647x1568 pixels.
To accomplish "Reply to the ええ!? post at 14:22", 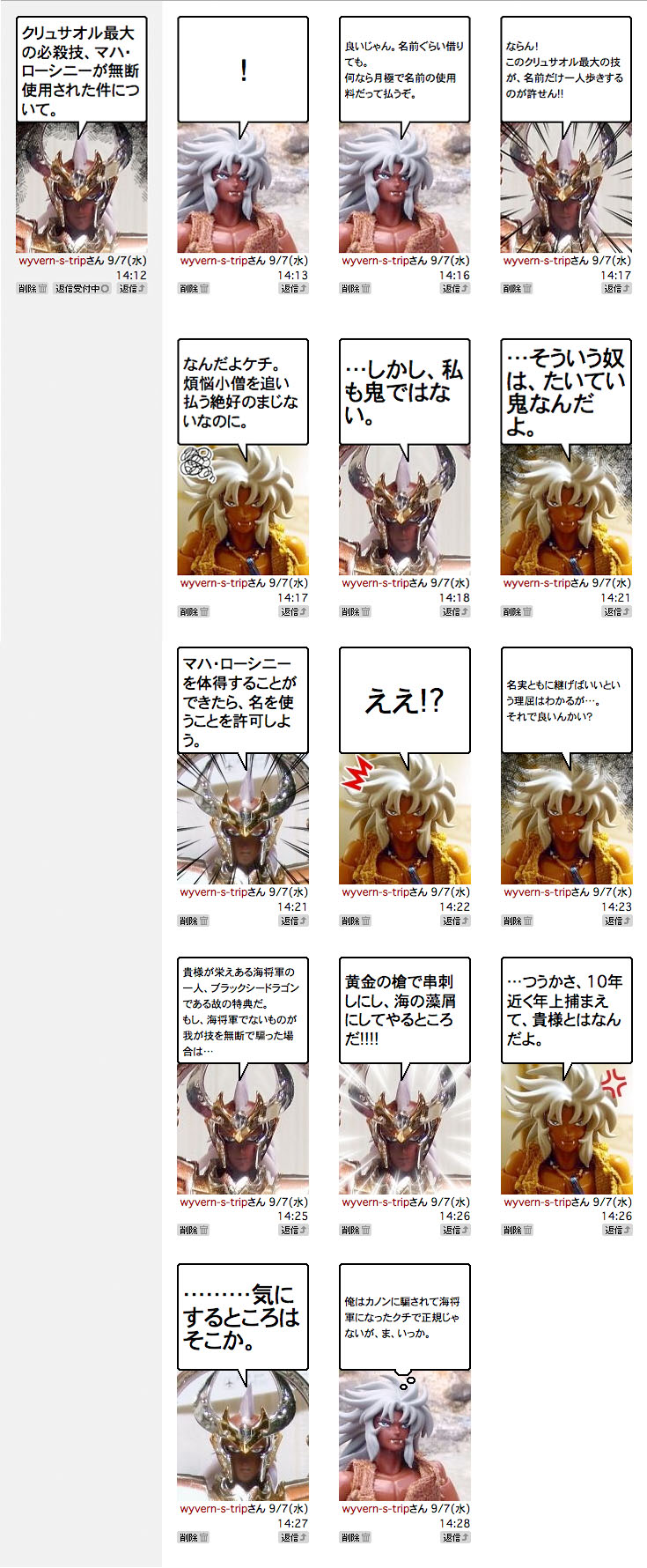I will [455, 921].
